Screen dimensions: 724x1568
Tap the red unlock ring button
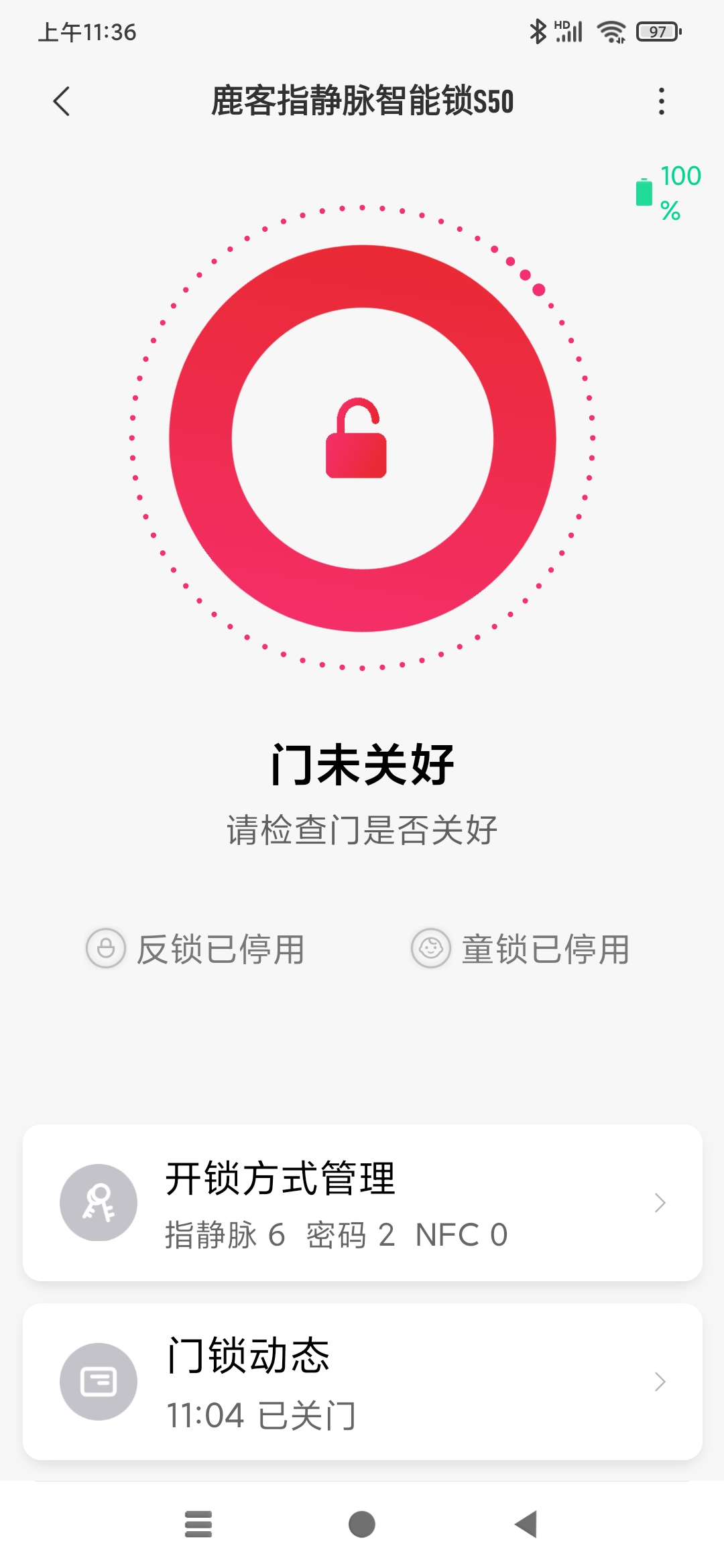[x=363, y=438]
